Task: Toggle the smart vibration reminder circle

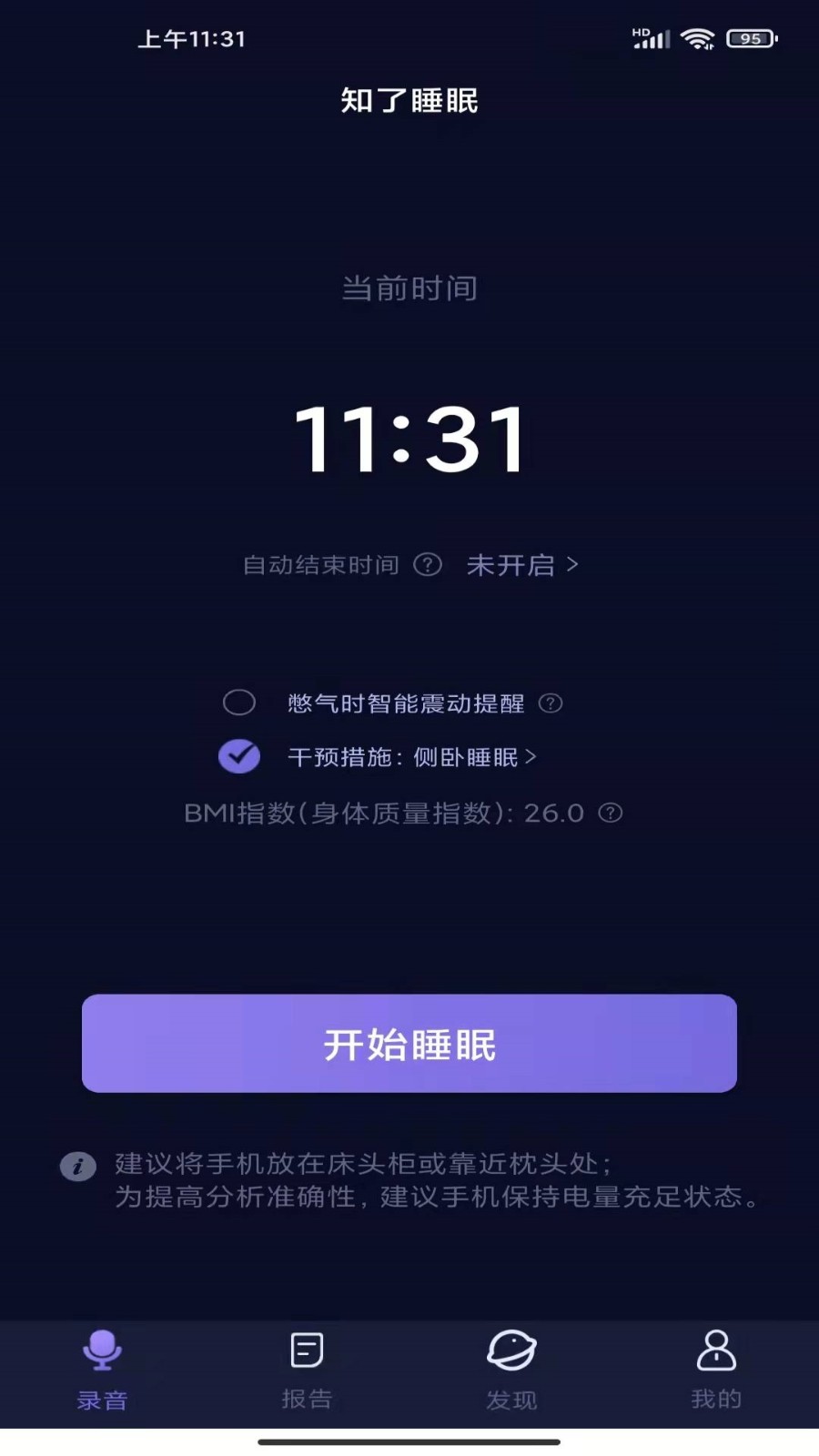Action: click(238, 703)
